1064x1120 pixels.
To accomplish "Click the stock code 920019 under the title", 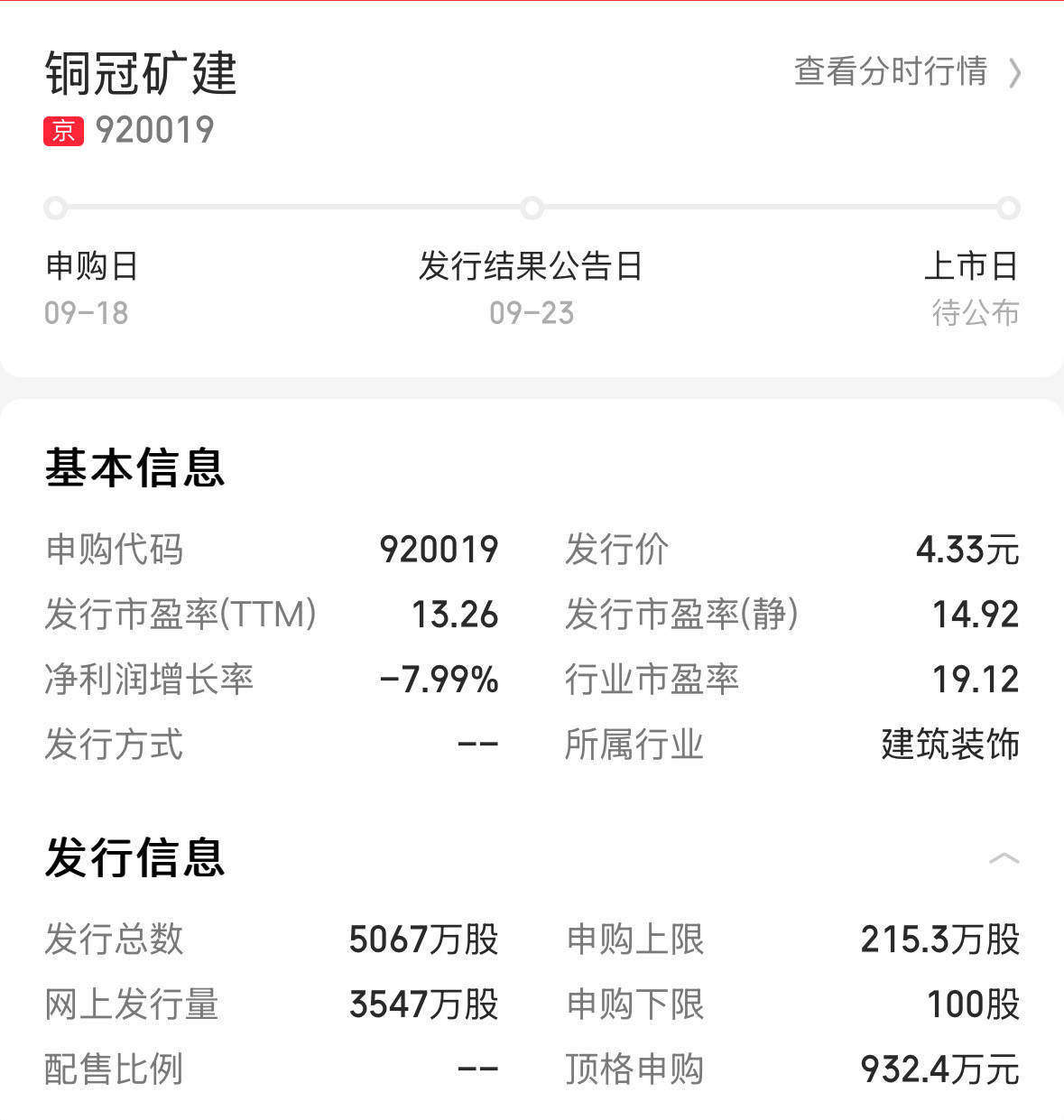I will pos(153,129).
